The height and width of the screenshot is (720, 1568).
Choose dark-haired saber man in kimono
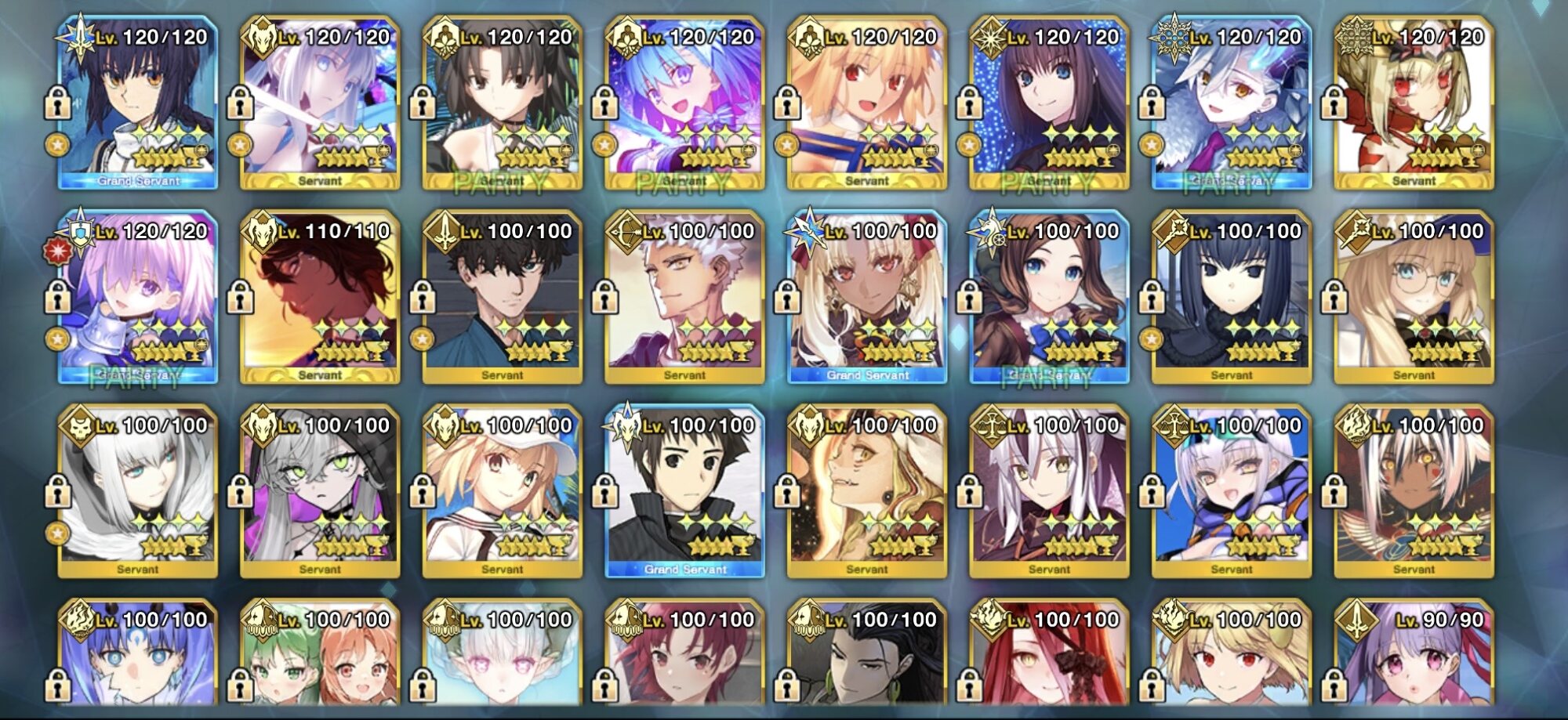502,298
